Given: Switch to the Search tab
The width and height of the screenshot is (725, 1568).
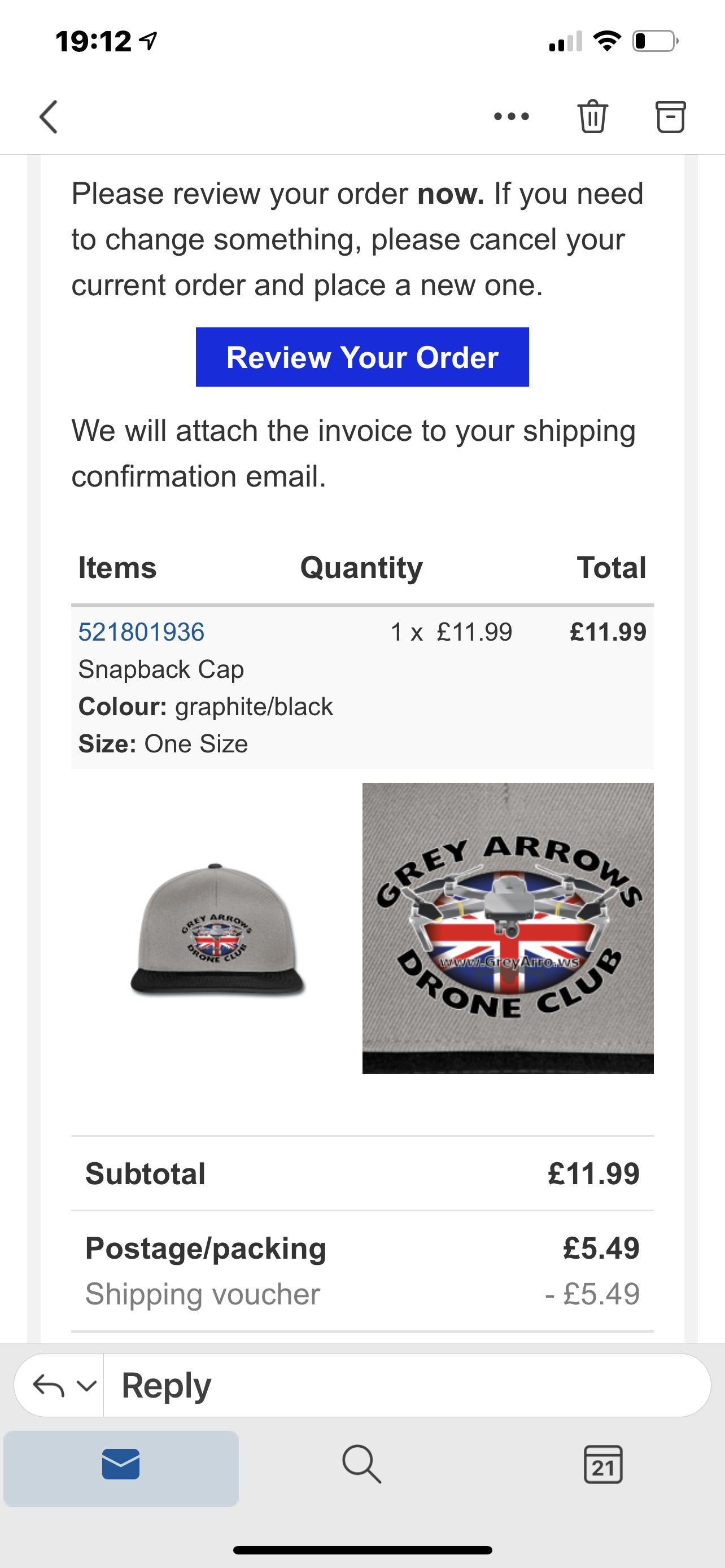Looking at the screenshot, I should [361, 1465].
